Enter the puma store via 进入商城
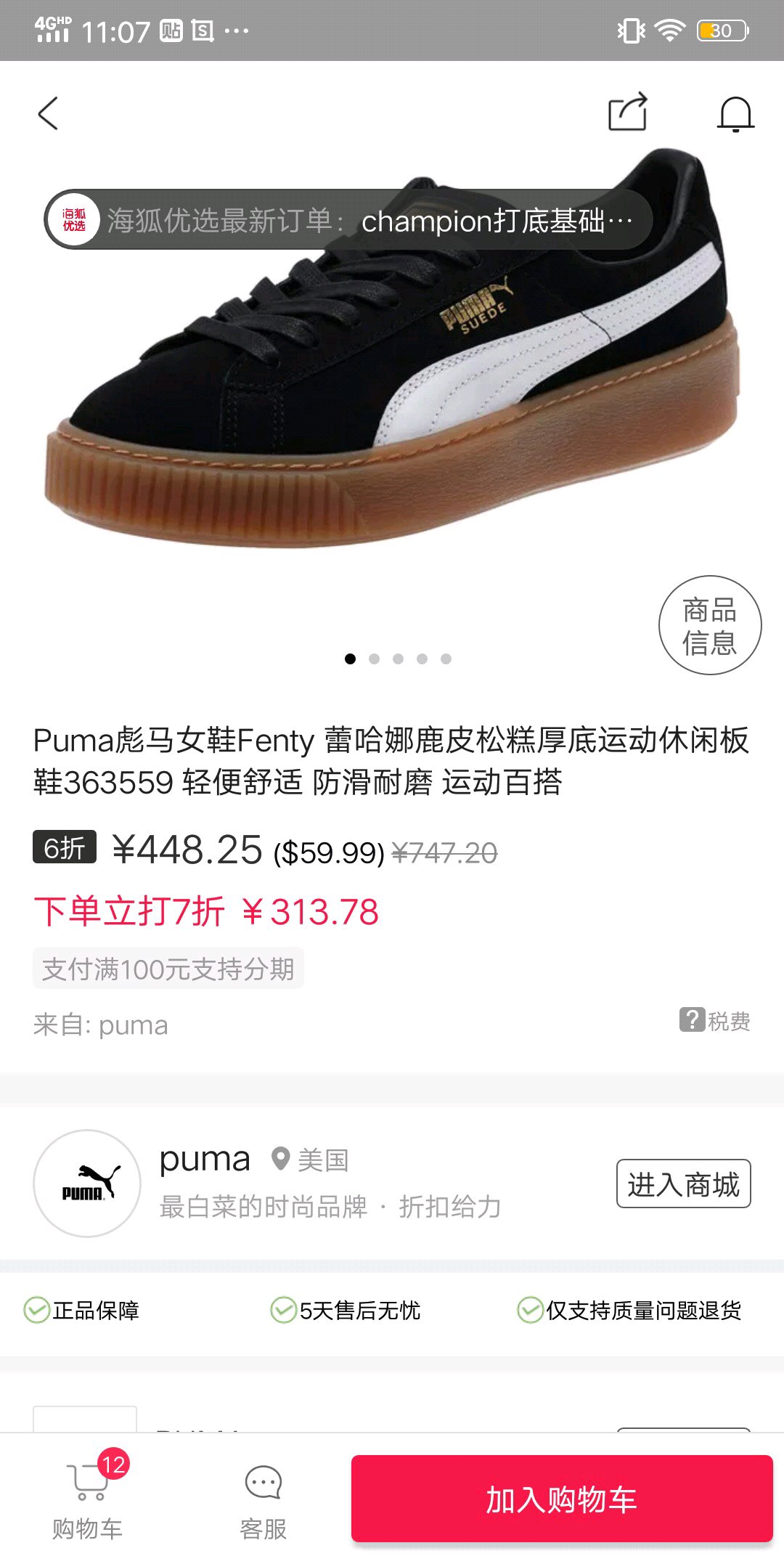Viewport: 784px width, 1564px height. click(x=683, y=1184)
